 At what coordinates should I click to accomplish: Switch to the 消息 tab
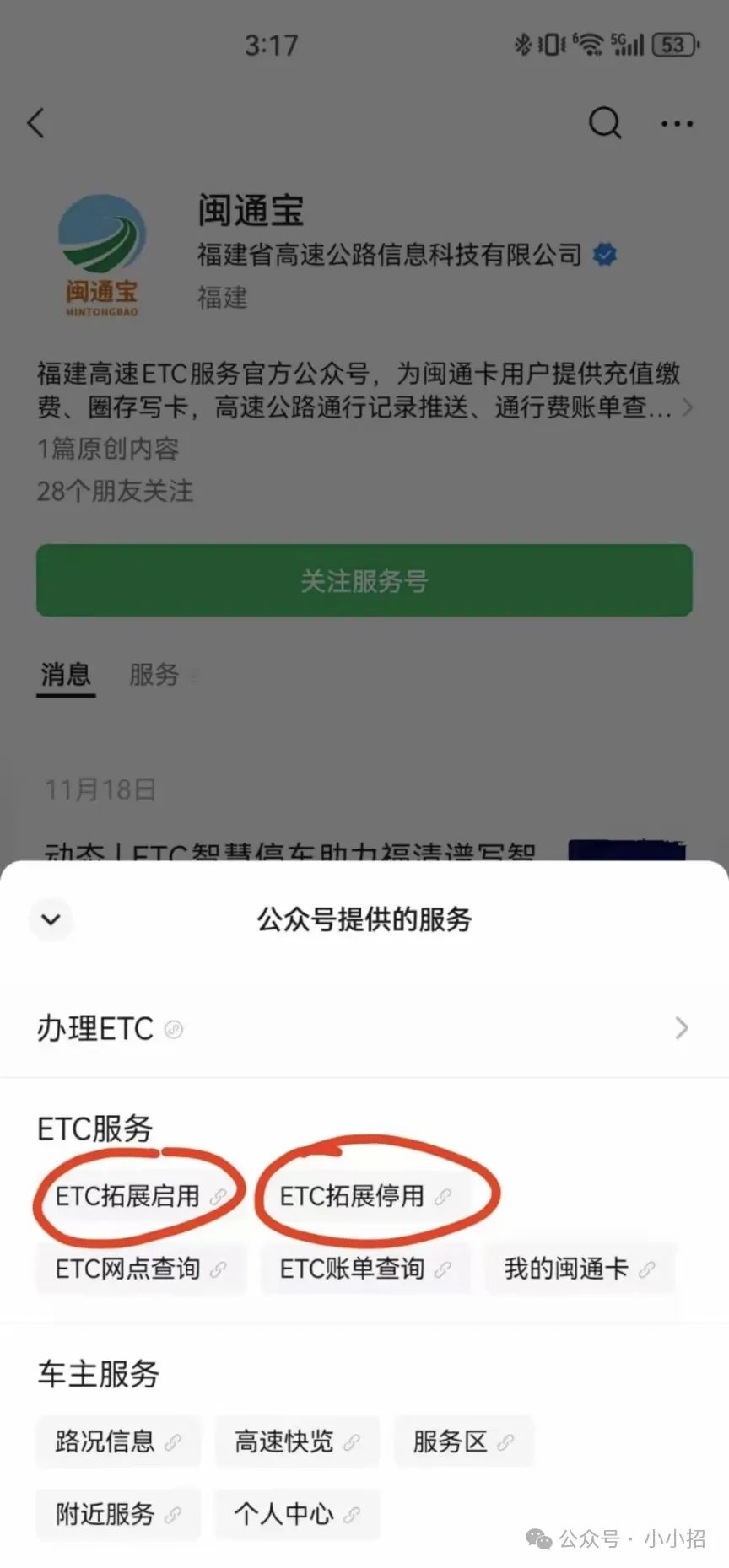[x=66, y=675]
